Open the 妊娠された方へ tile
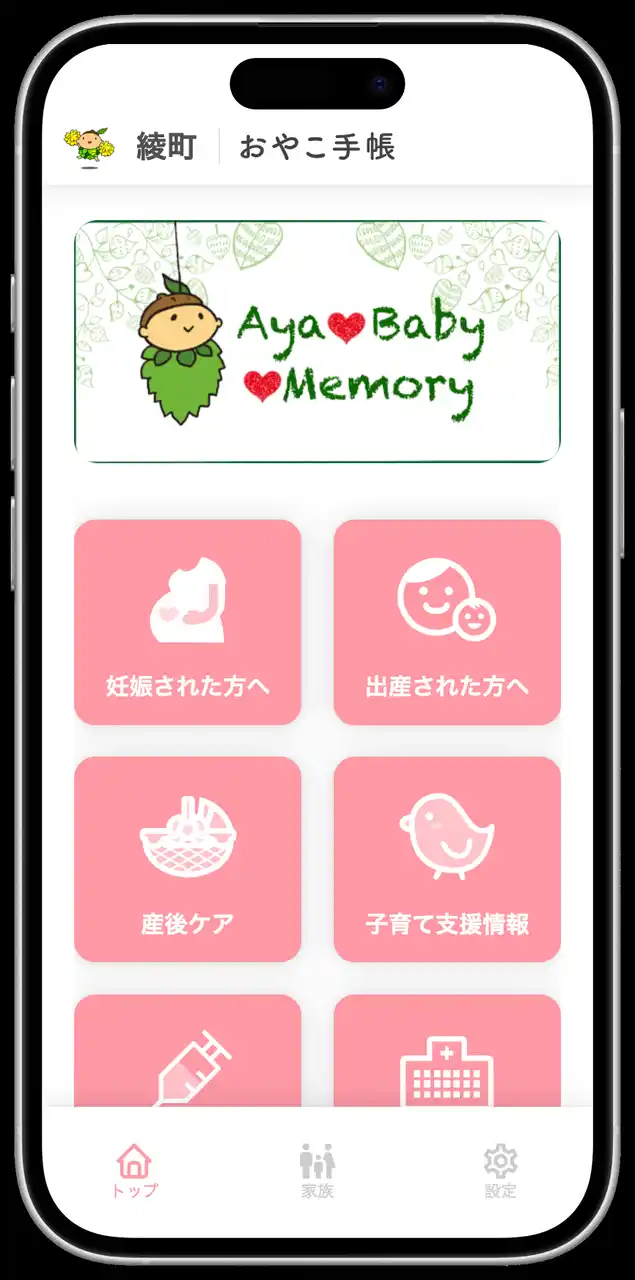This screenshot has height=1280, width=635. pyautogui.click(x=187, y=622)
